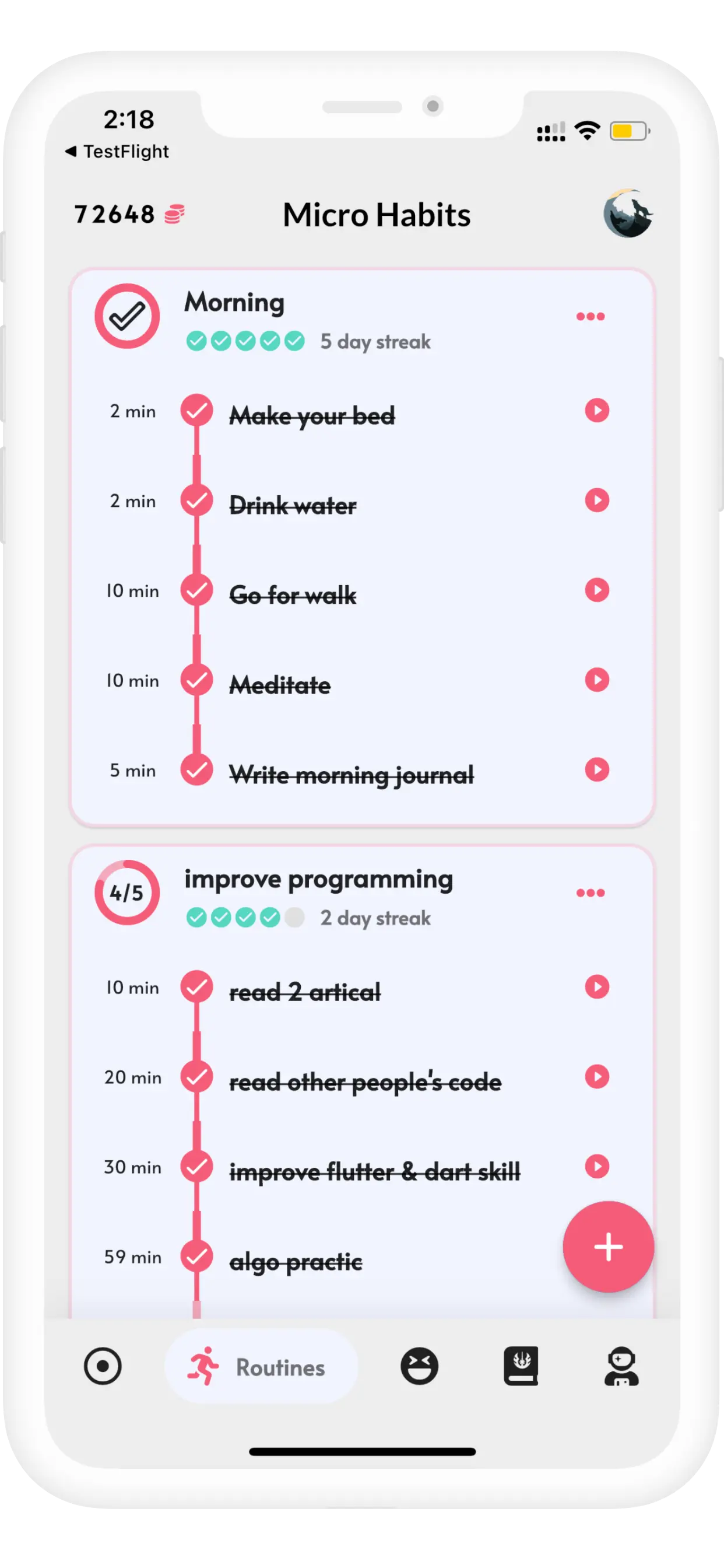
Task: Start timer for Make your bed
Action: 597,410
